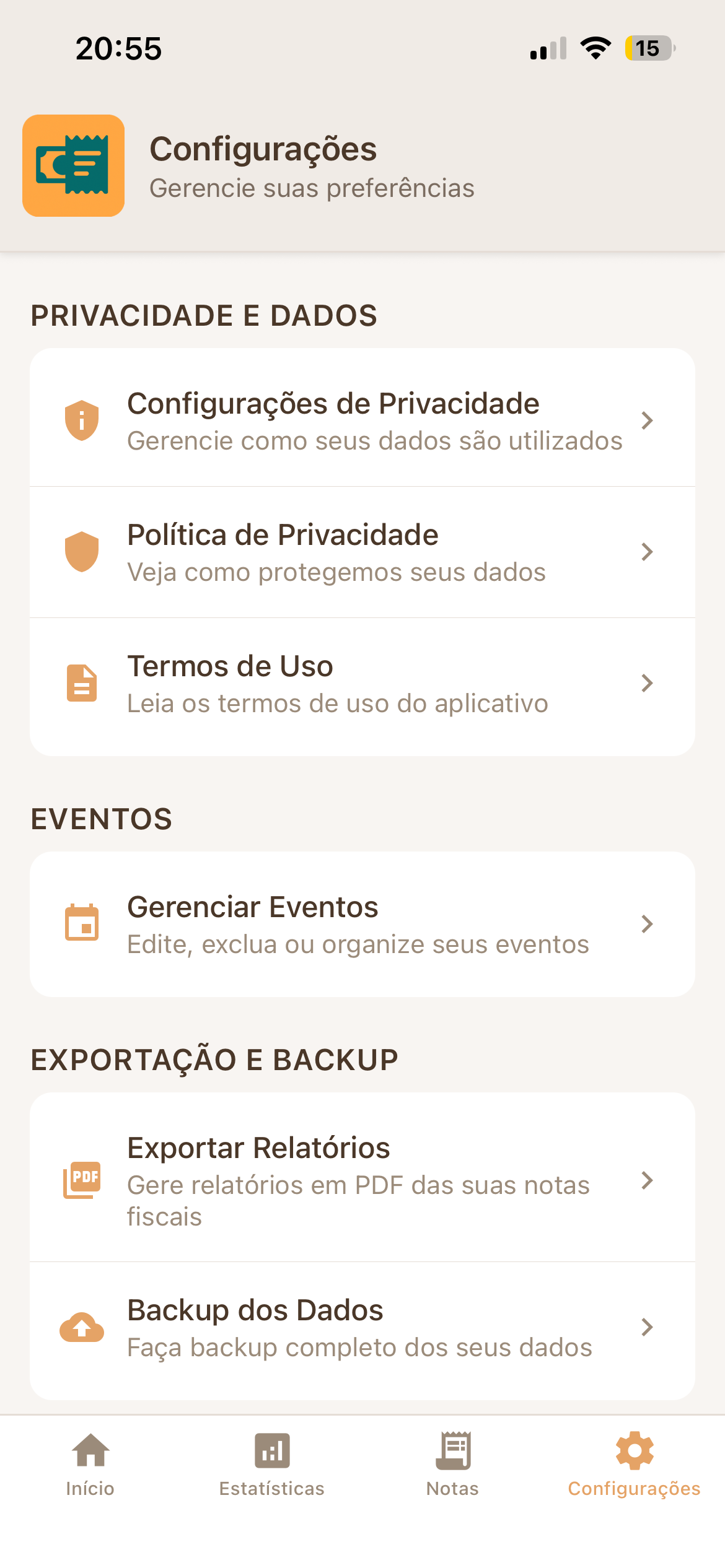Open Gerenciar Eventos with its arrow
Screen dimensions: 725x1568
point(647,924)
